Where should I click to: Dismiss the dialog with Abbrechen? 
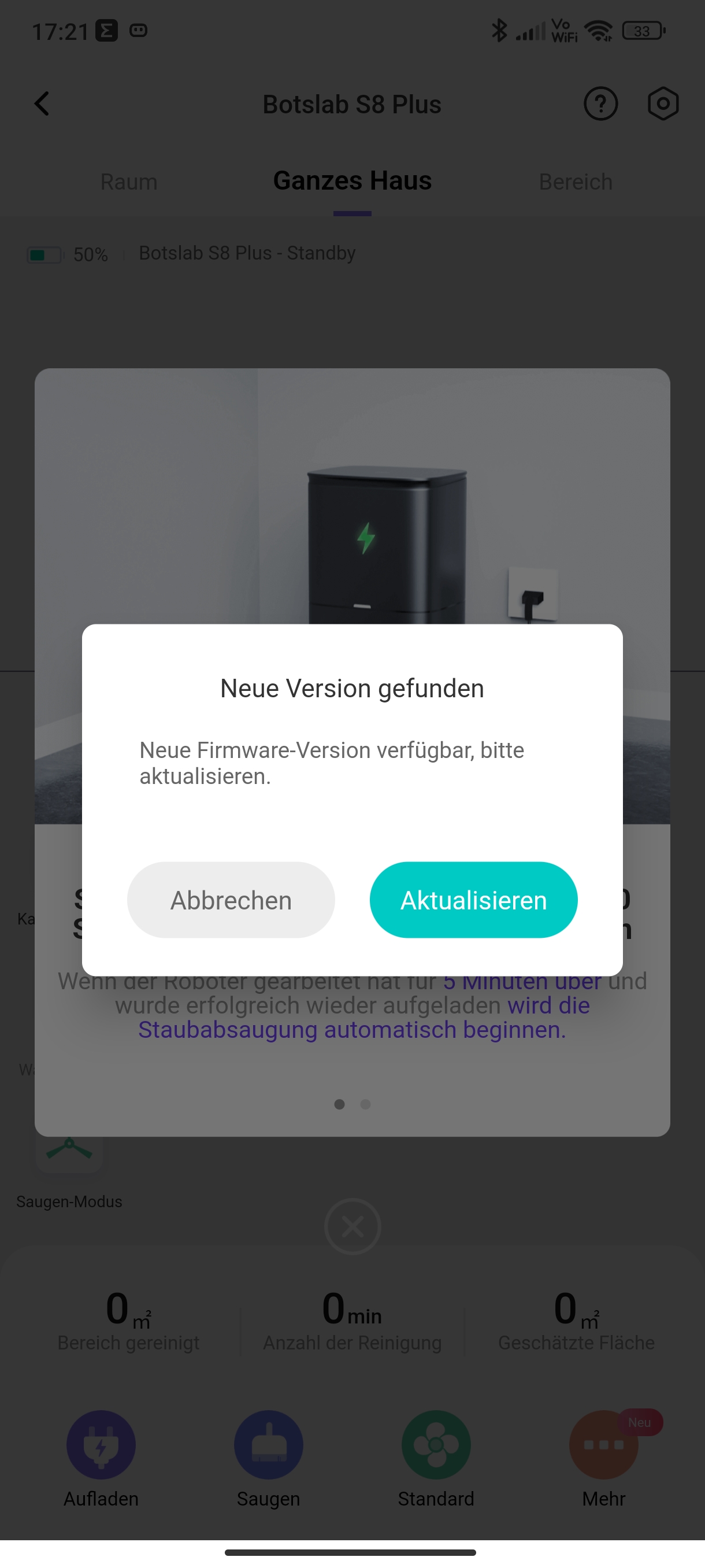click(x=231, y=900)
